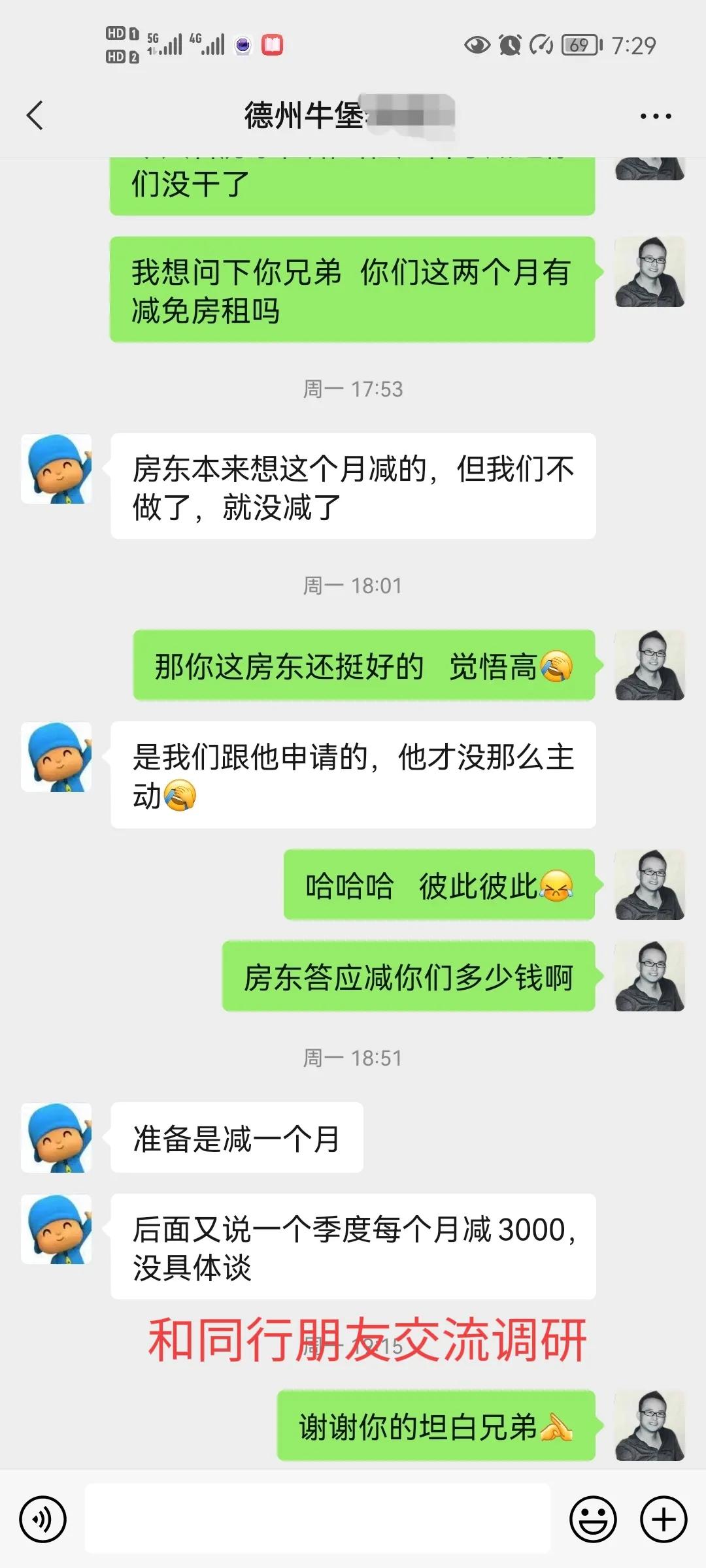Select the 5G signal indicator
This screenshot has height=1568, width=706.
click(x=163, y=44)
